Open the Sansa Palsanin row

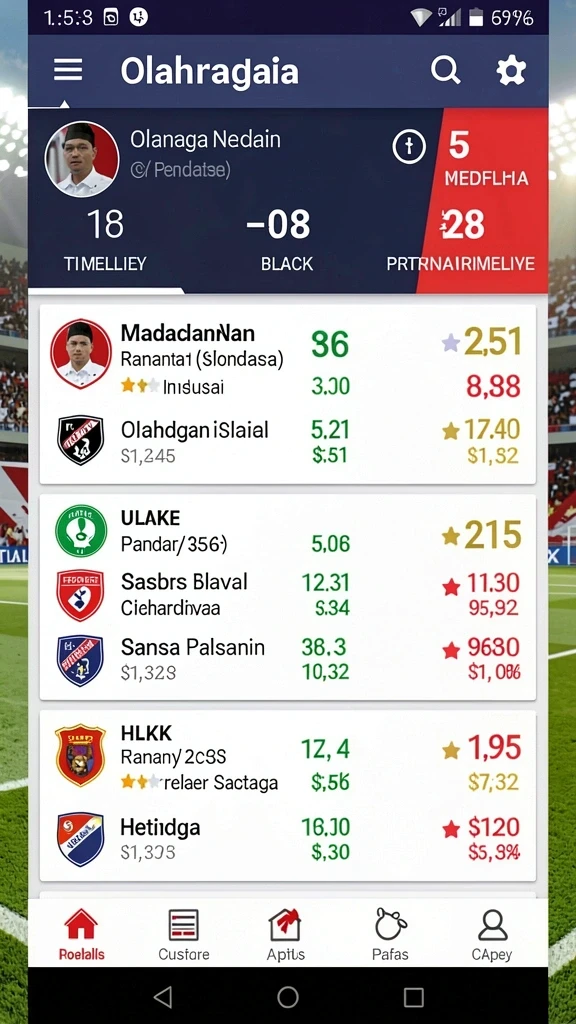coord(287,659)
